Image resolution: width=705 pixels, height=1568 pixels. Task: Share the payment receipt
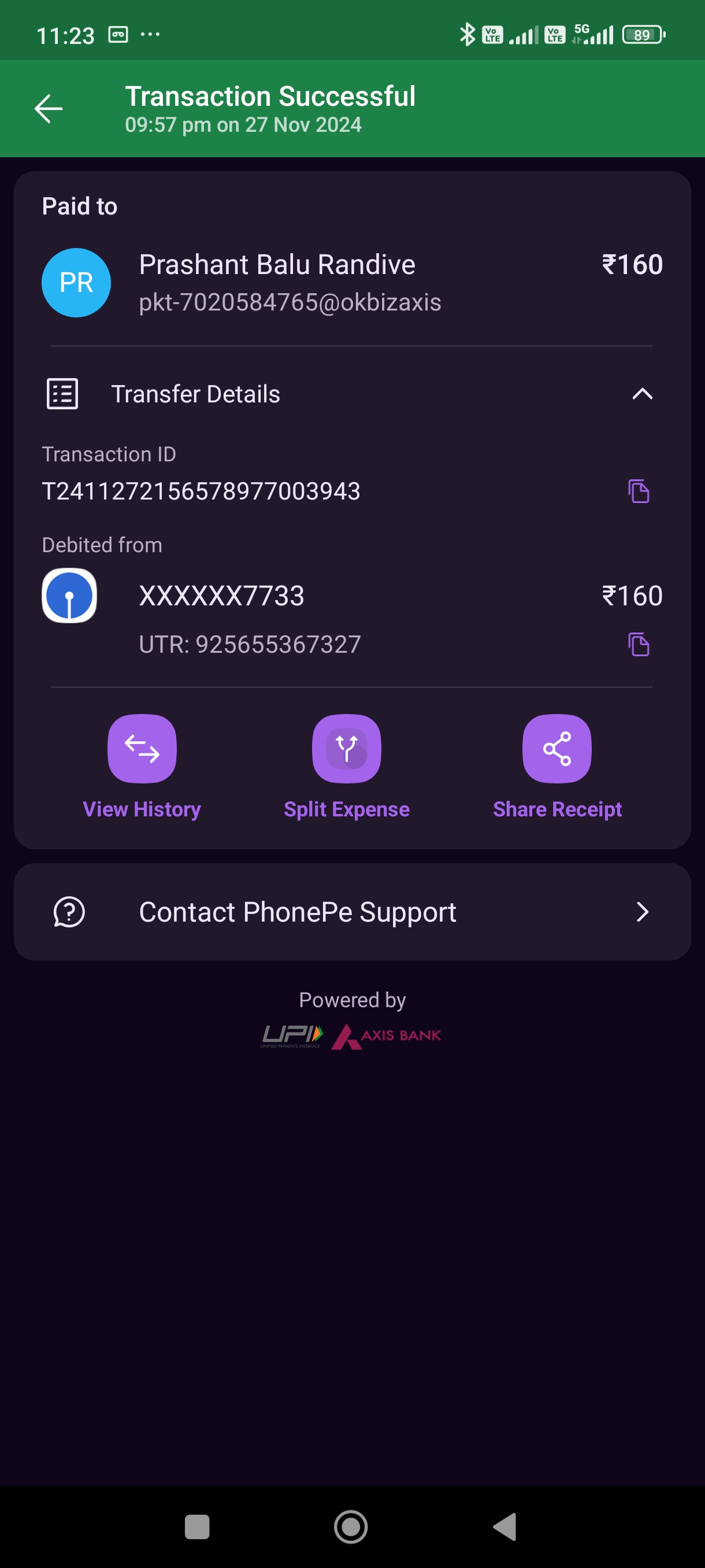tap(557, 767)
